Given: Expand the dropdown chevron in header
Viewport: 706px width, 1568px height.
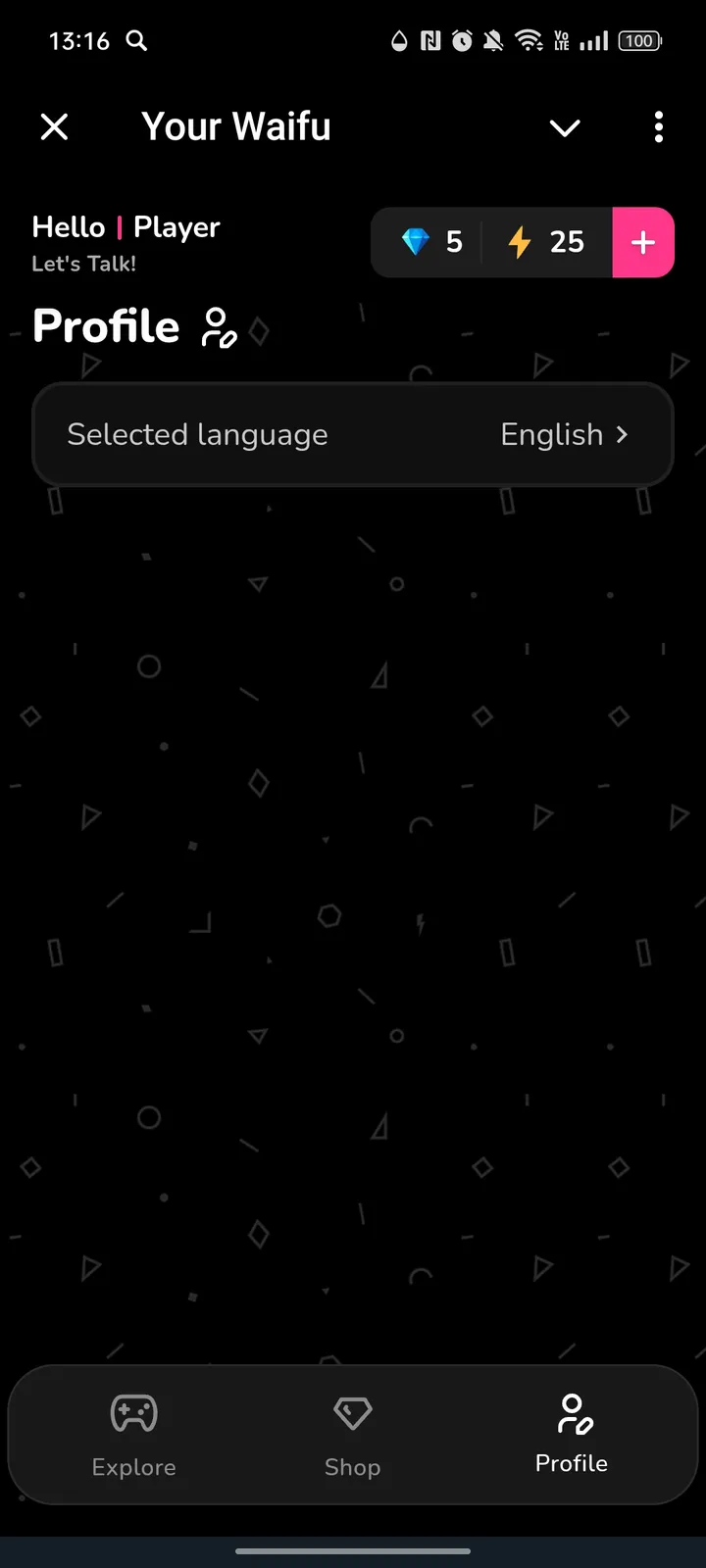Looking at the screenshot, I should [x=565, y=127].
